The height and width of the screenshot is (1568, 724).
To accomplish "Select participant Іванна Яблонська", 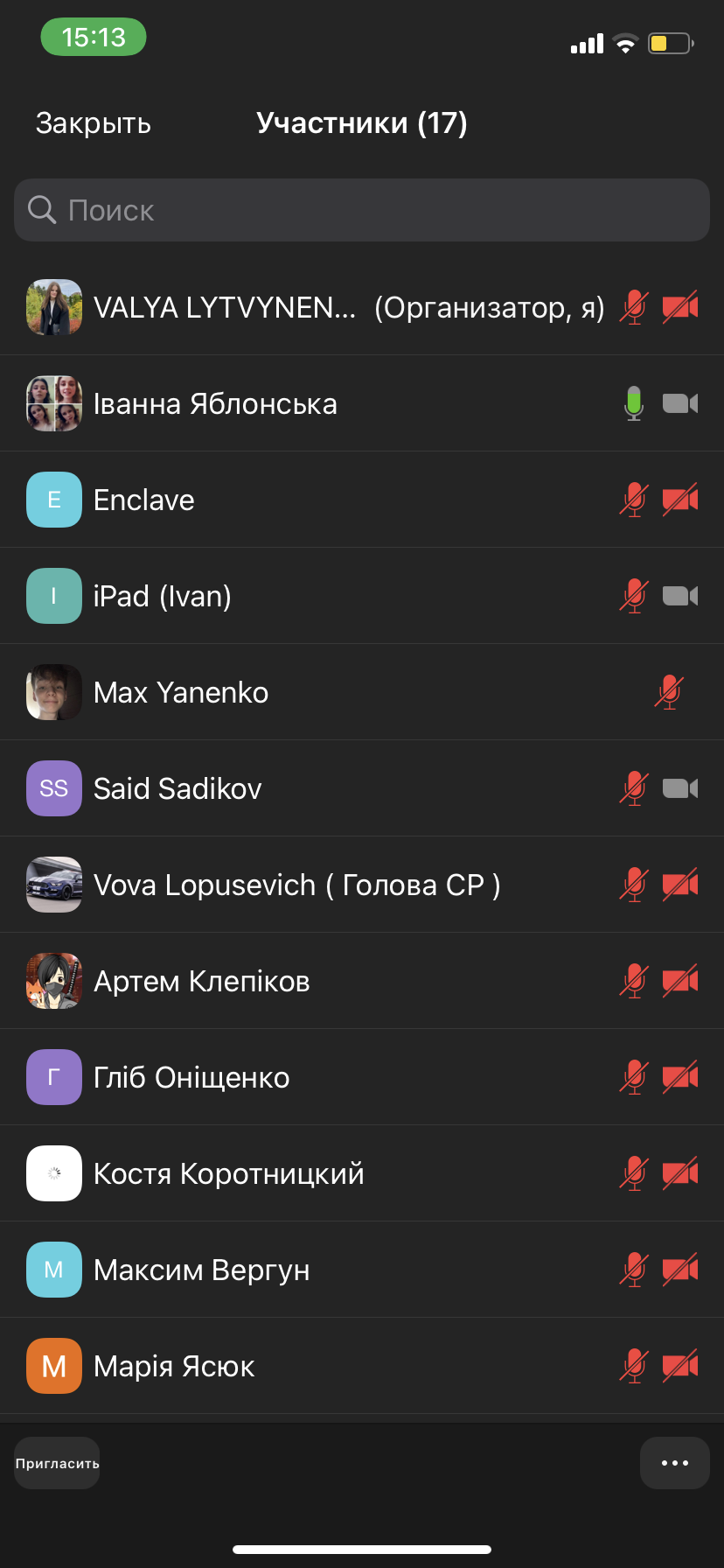I will coord(215,404).
